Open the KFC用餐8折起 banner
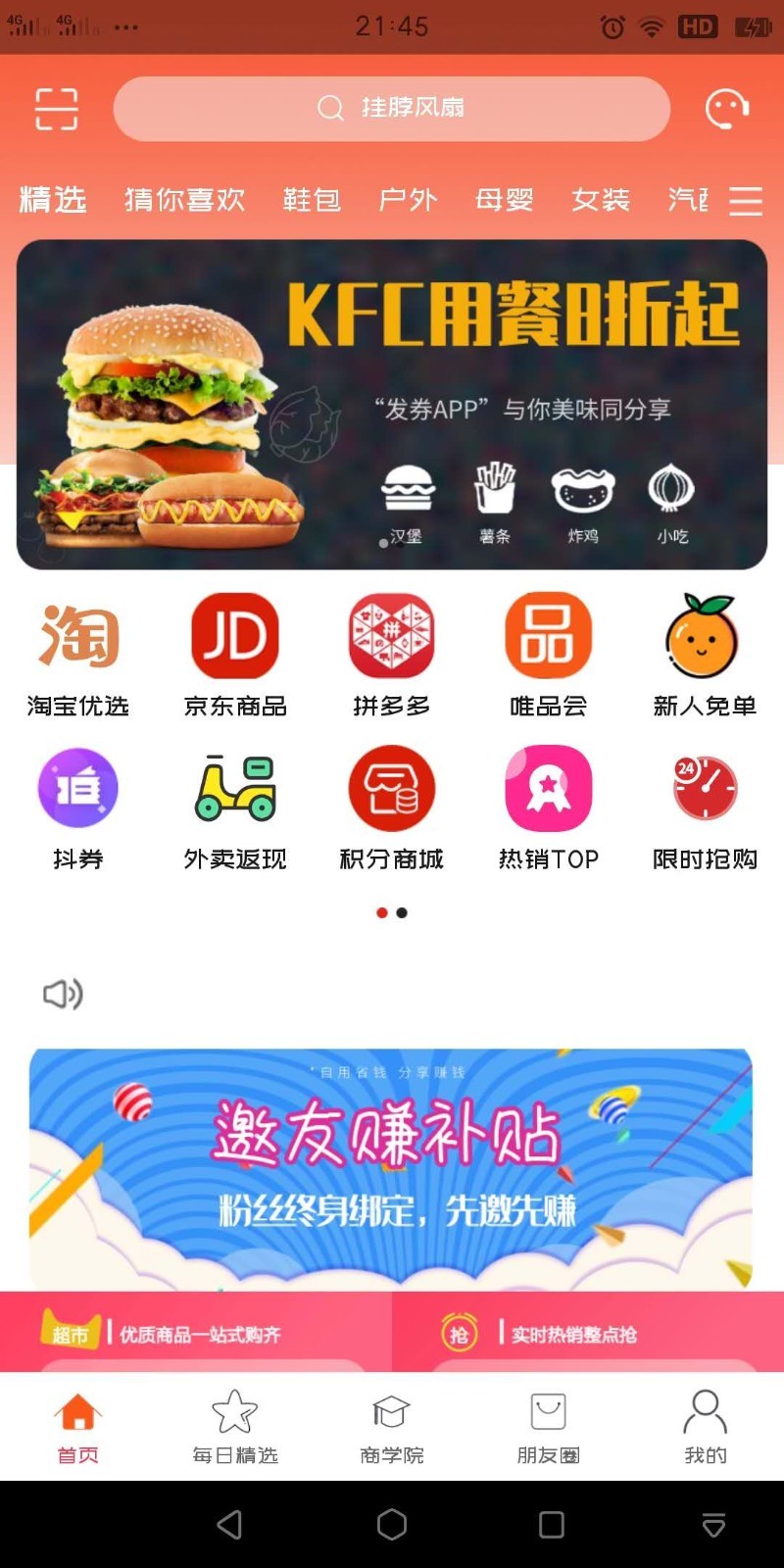This screenshot has height=1568, width=784. coord(392,404)
